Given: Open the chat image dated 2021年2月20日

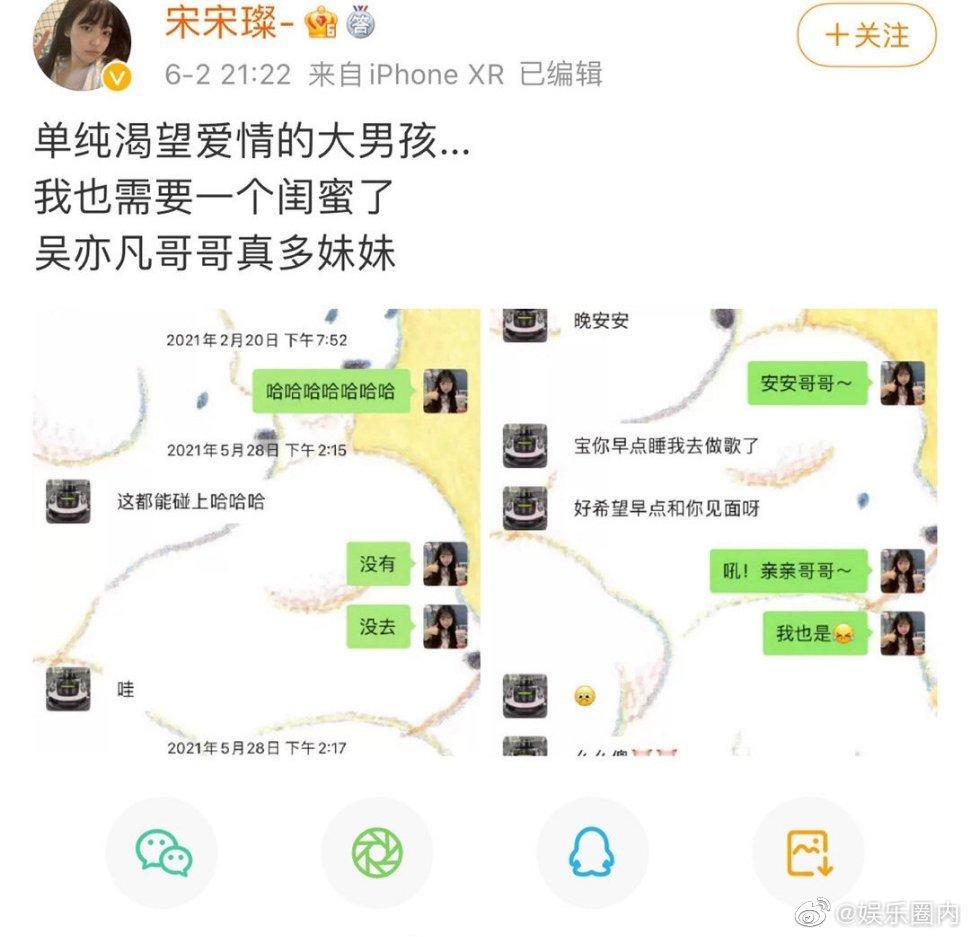Looking at the screenshot, I should (257, 531).
